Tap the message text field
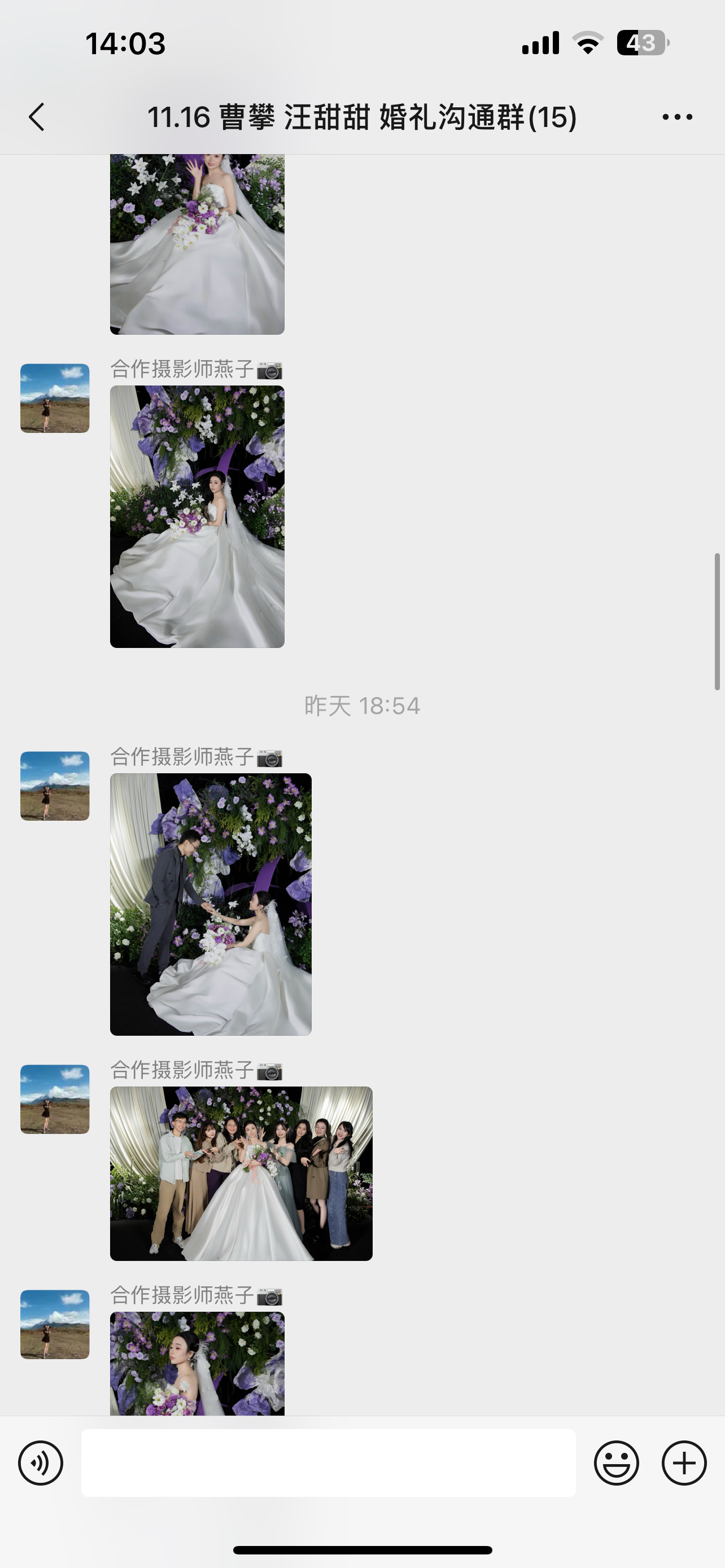Screen dimensions: 725x1568 328,1462
